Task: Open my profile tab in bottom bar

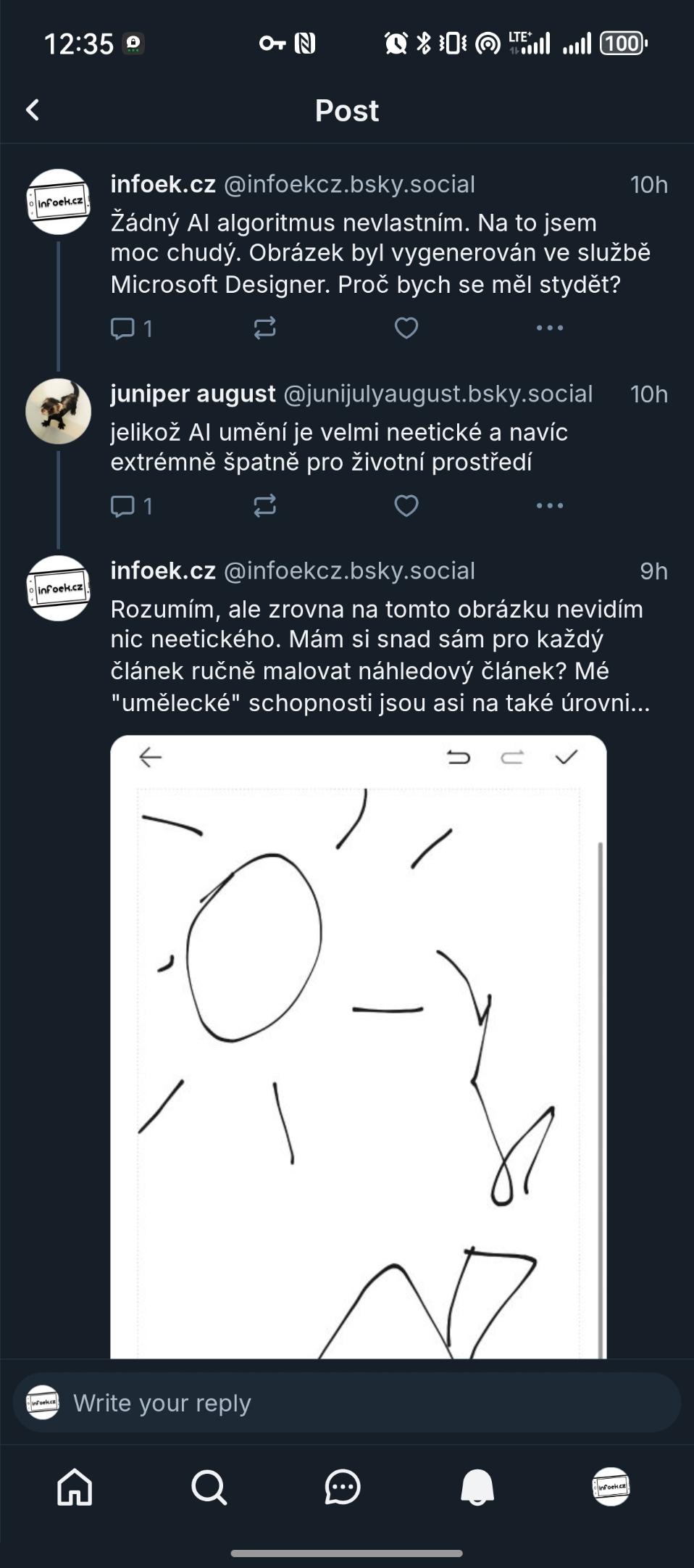Action: coord(611,1487)
